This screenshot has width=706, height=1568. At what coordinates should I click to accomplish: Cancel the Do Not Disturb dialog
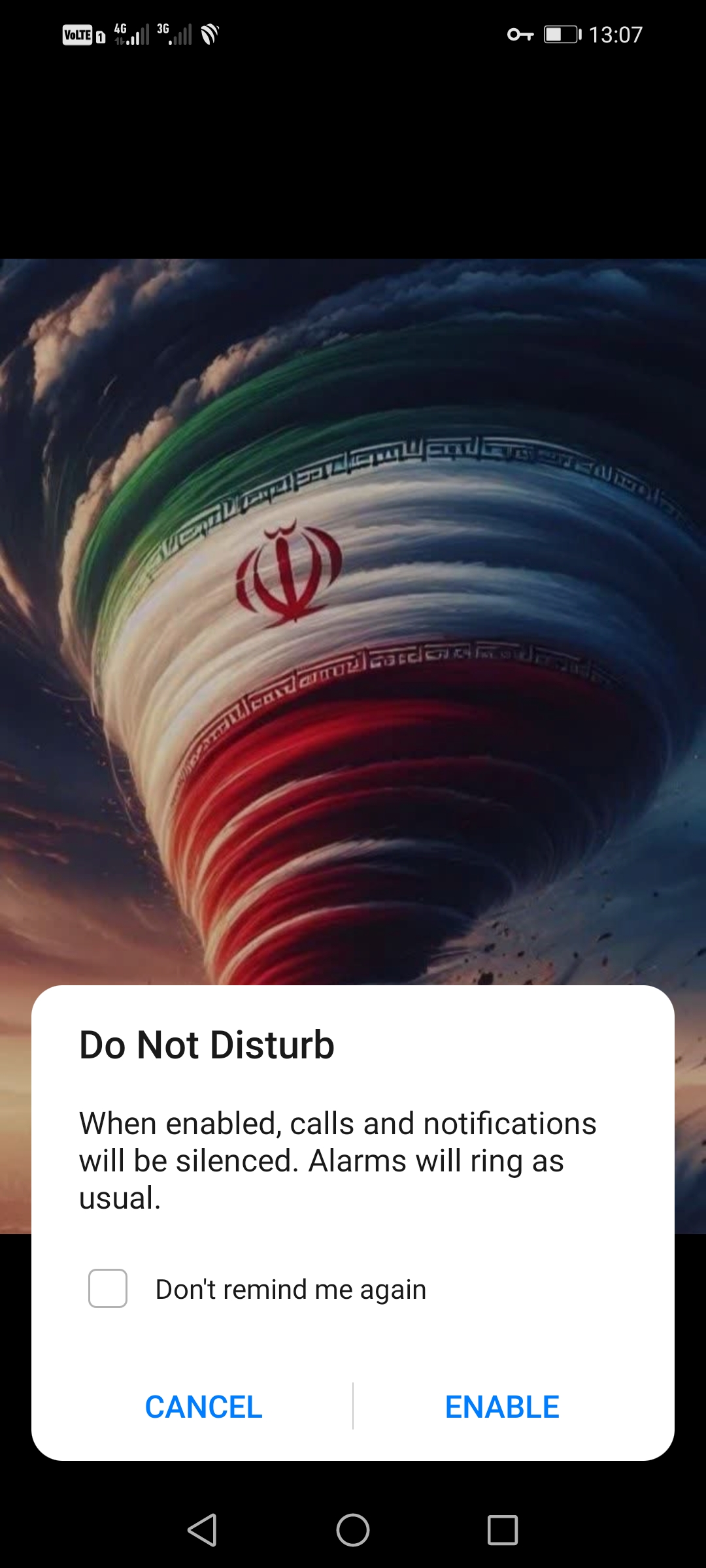click(x=203, y=1407)
